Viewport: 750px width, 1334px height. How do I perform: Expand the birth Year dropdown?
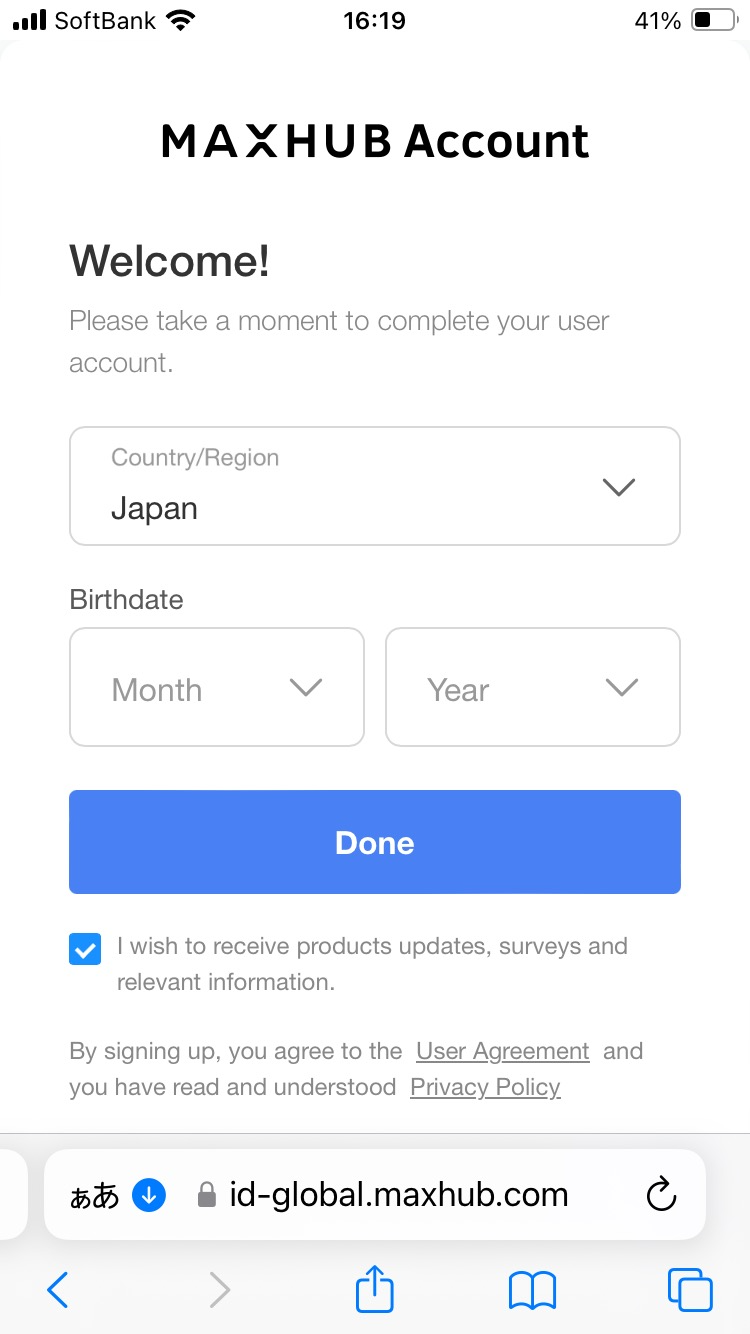pos(532,687)
